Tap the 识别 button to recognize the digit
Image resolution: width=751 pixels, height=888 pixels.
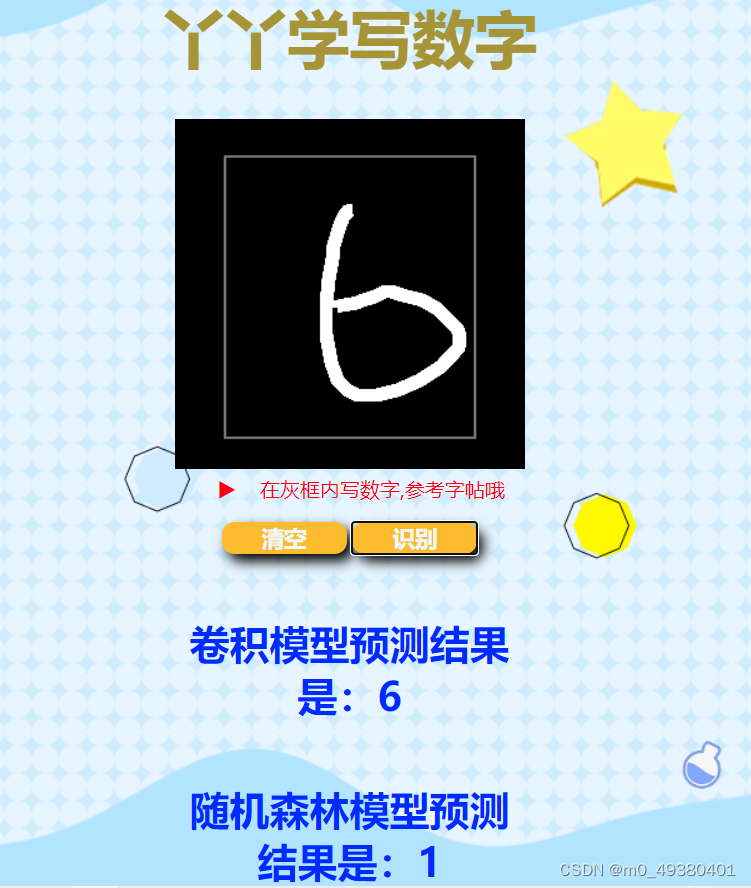pyautogui.click(x=414, y=539)
